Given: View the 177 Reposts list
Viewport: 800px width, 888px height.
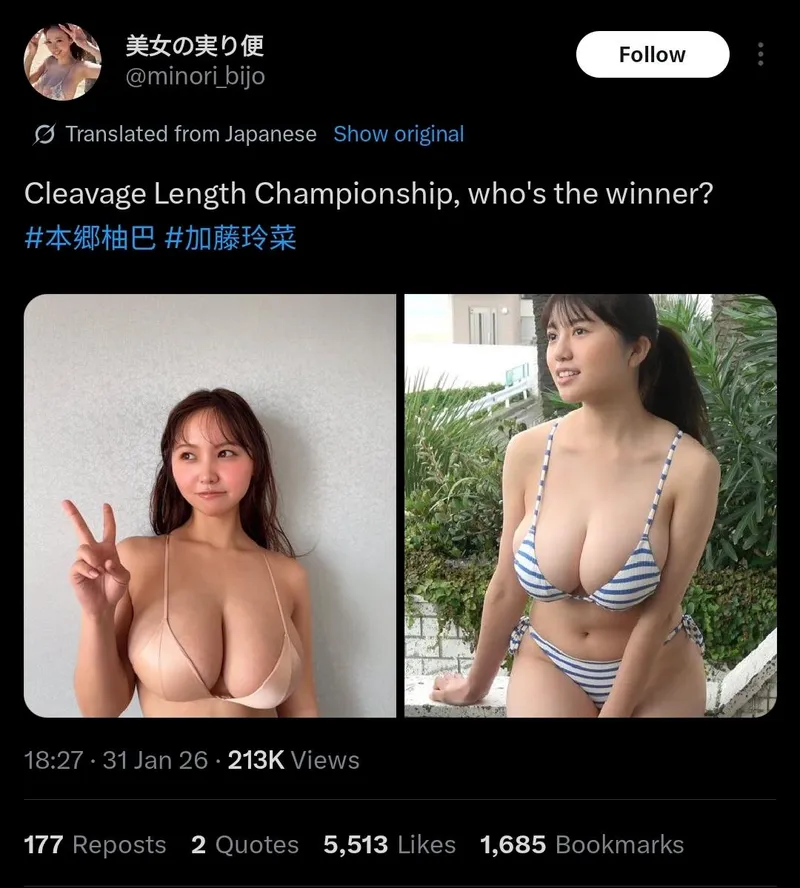Looking at the screenshot, I should point(95,844).
